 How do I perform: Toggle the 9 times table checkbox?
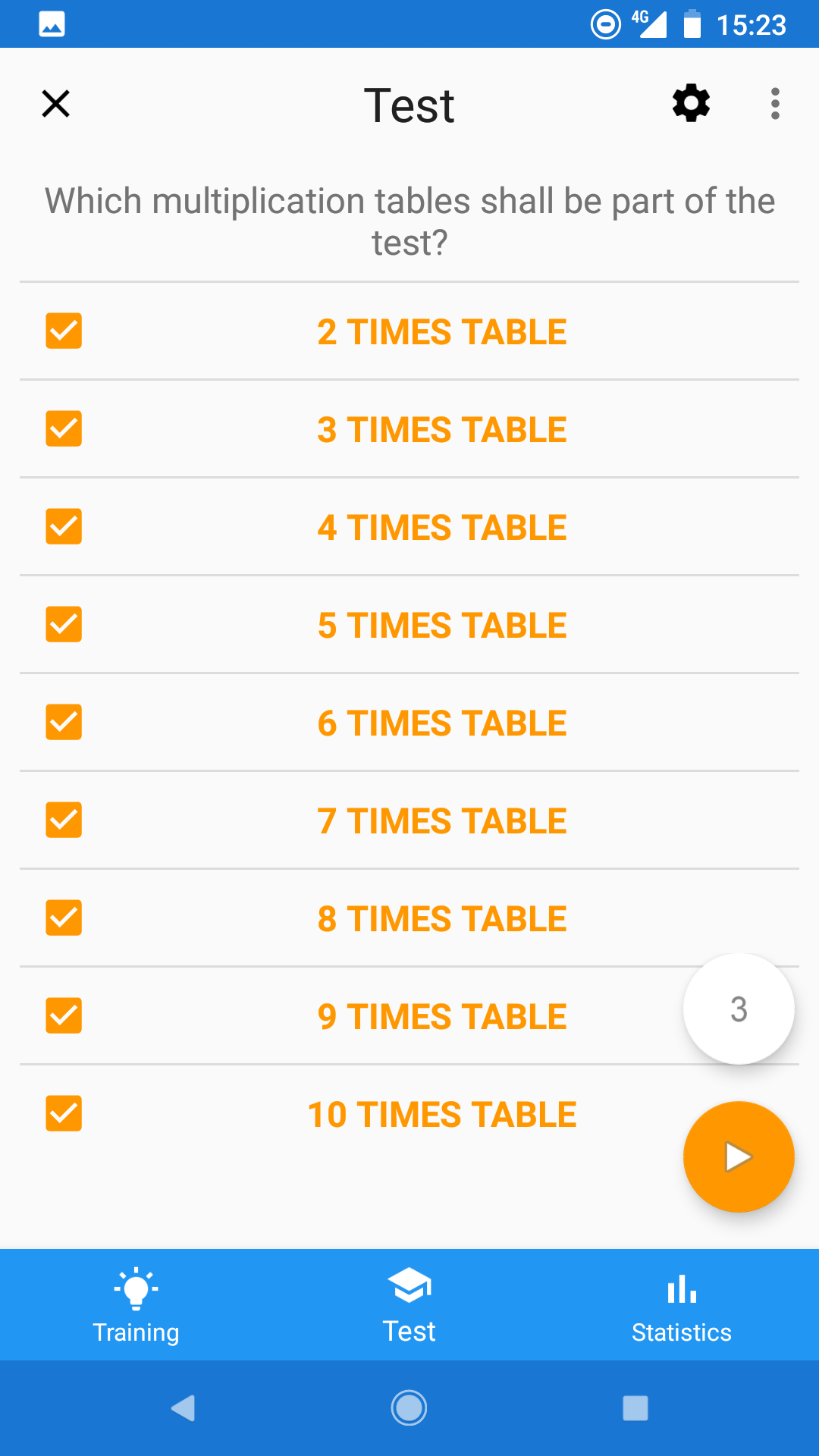click(64, 1015)
